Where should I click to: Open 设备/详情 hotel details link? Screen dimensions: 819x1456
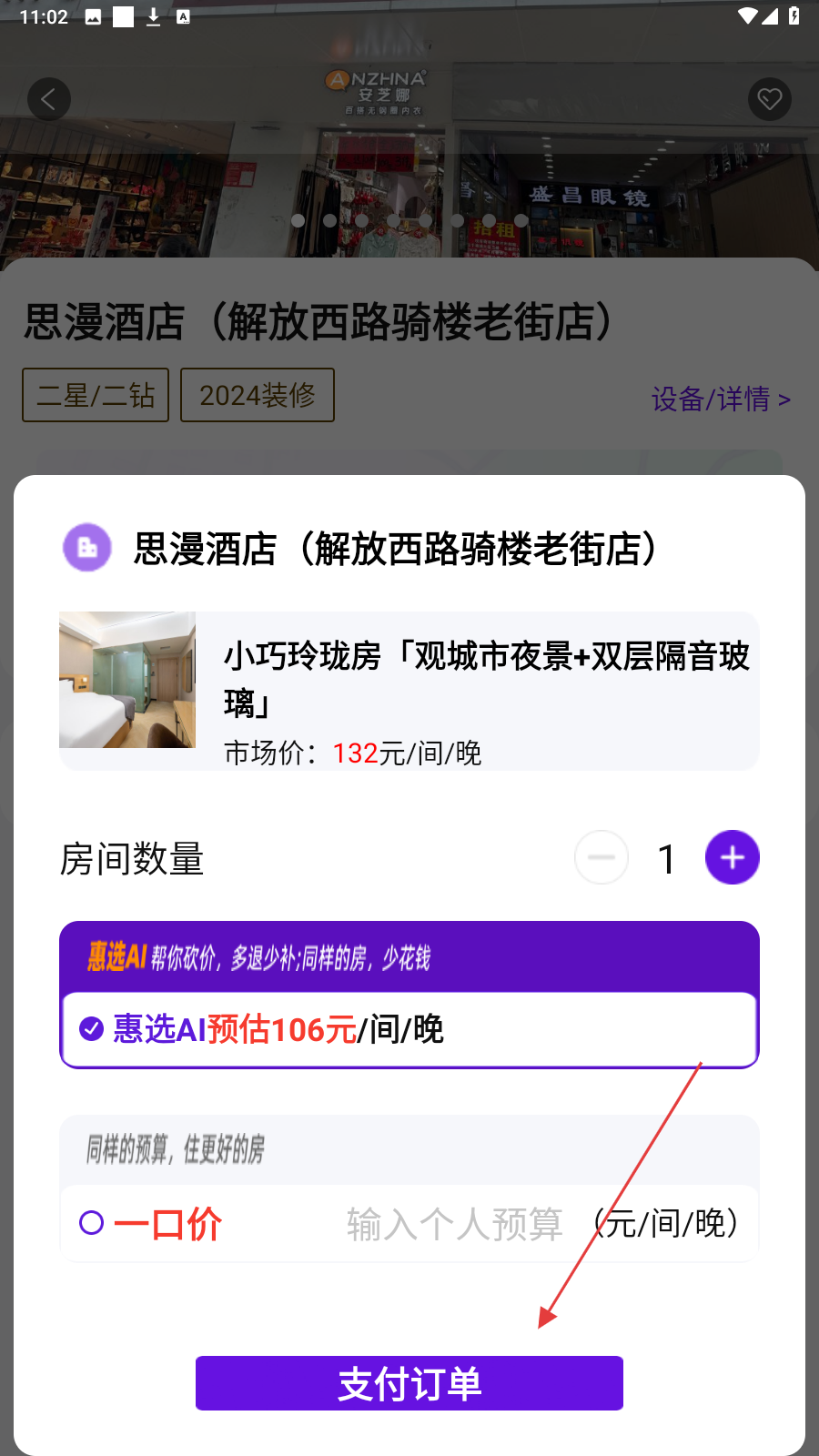(x=721, y=399)
